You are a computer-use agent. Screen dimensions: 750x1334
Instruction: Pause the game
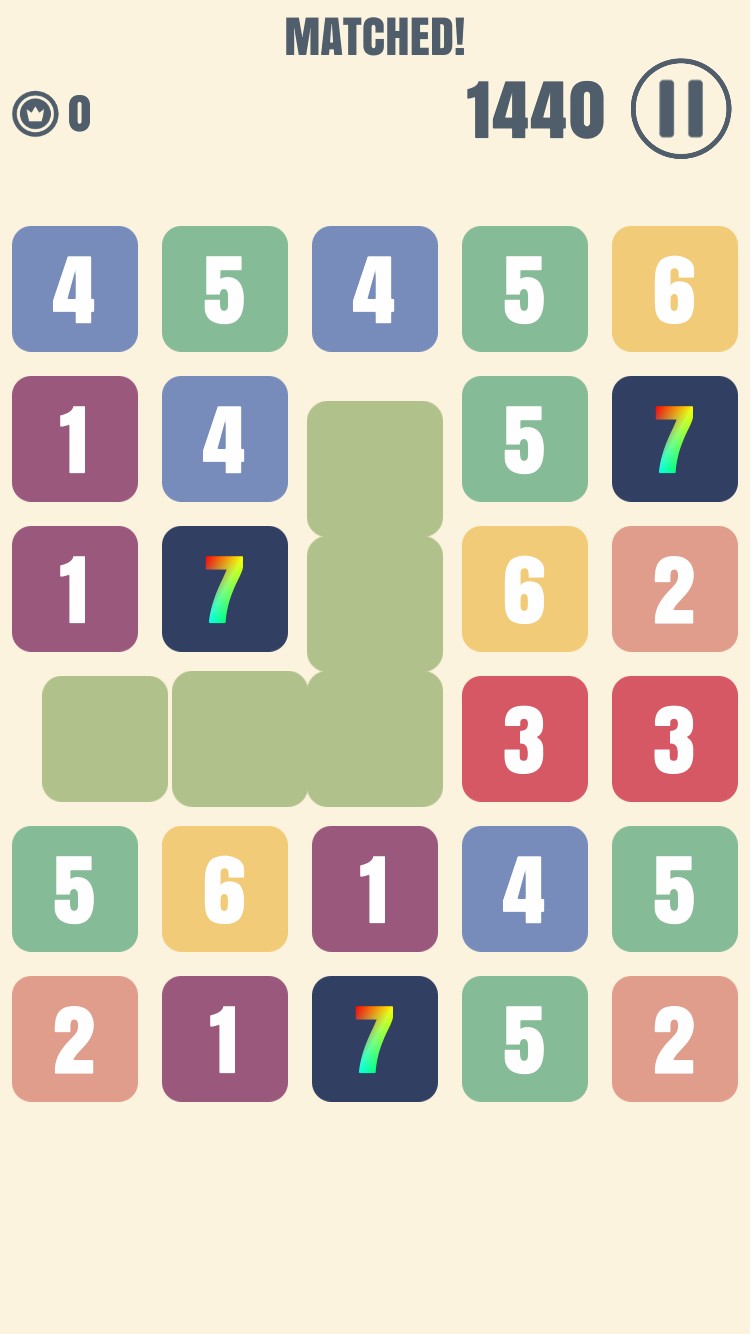681,108
